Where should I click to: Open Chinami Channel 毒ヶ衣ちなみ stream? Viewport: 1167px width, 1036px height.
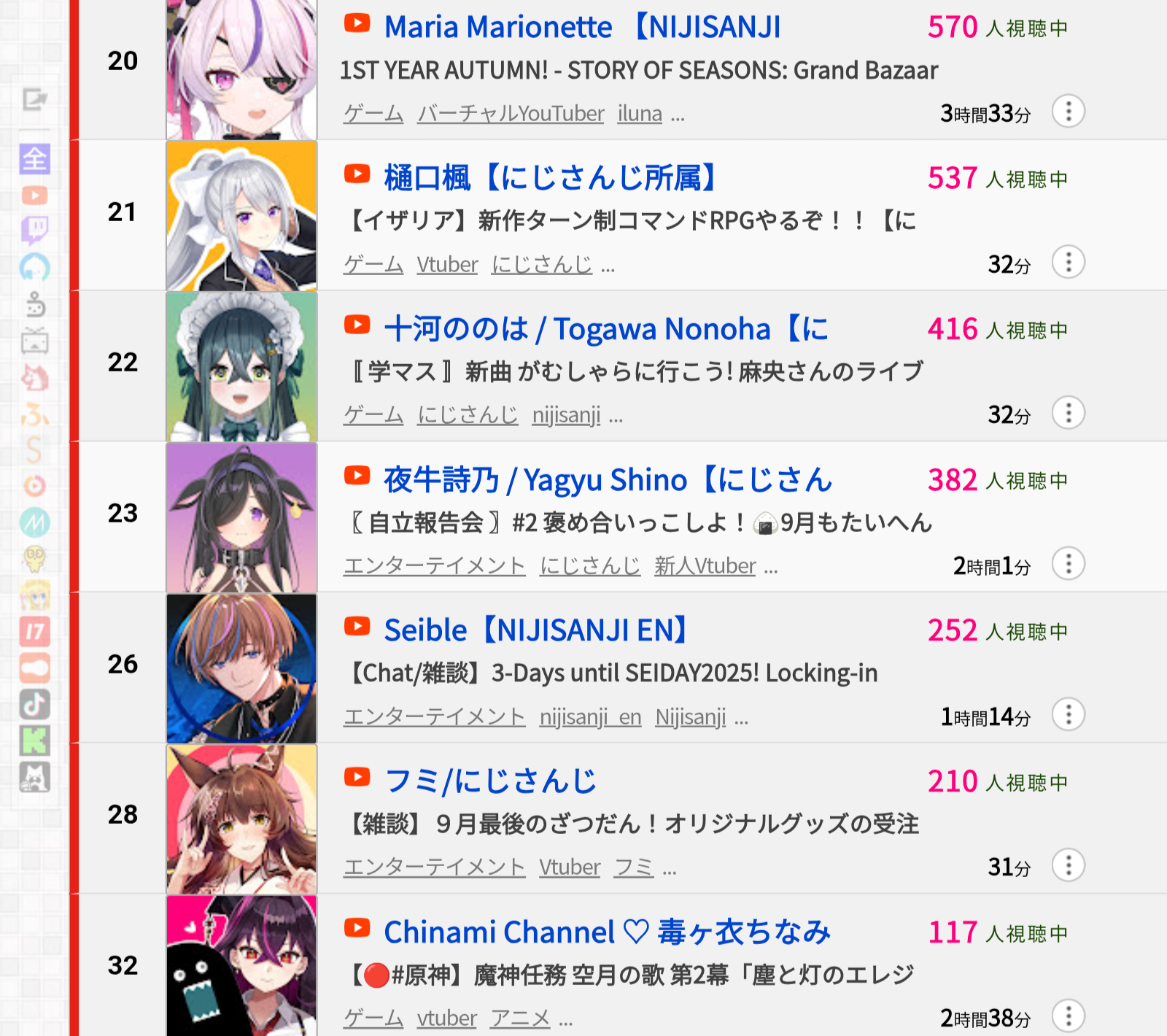point(607,932)
